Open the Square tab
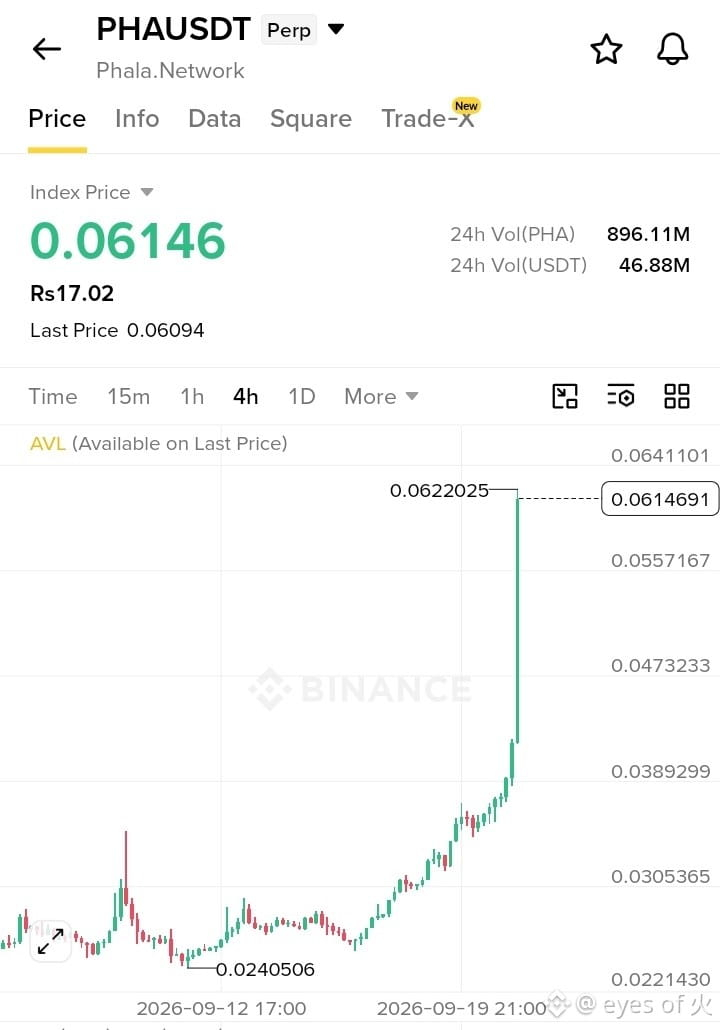Image resolution: width=720 pixels, height=1030 pixels. (311, 119)
